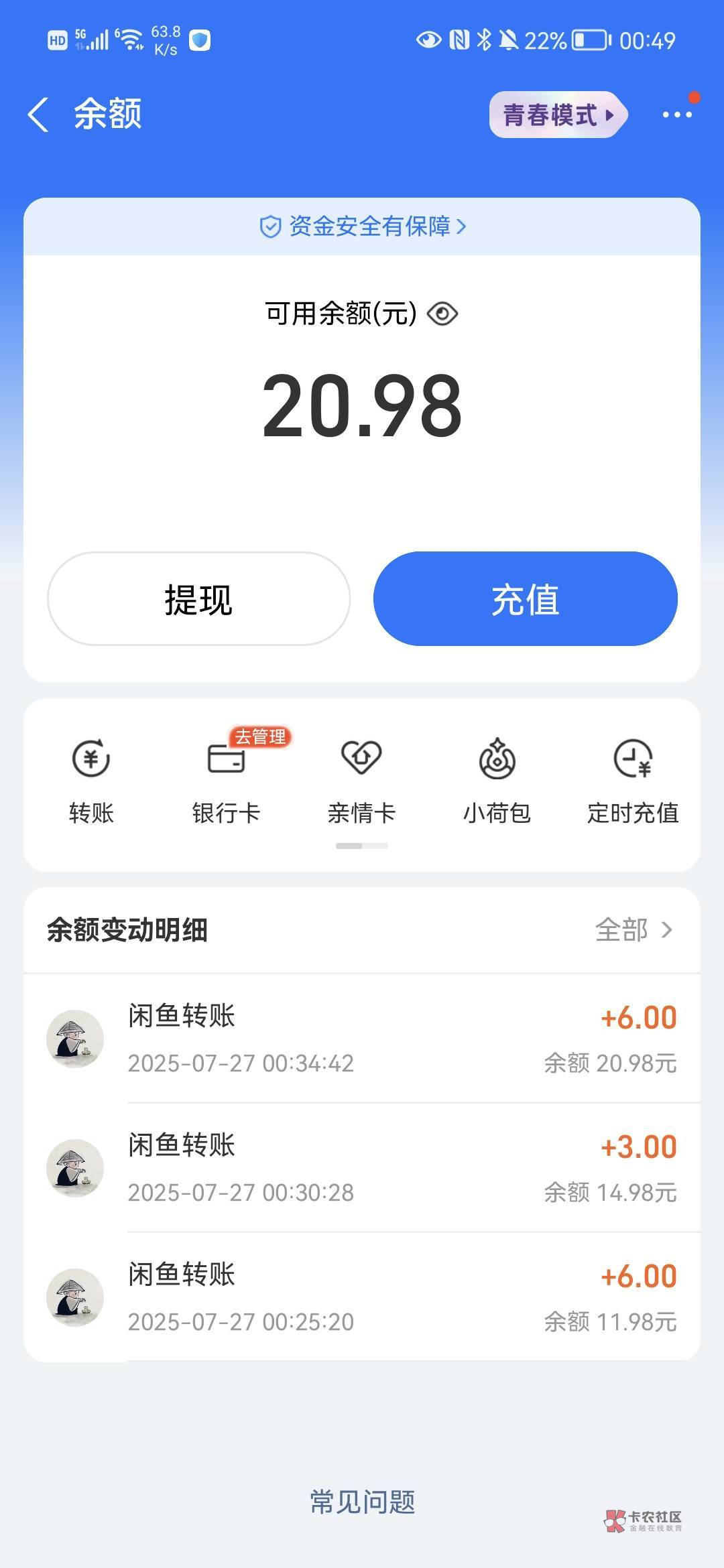Open 定时充值 scheduled top-up

coord(632,781)
